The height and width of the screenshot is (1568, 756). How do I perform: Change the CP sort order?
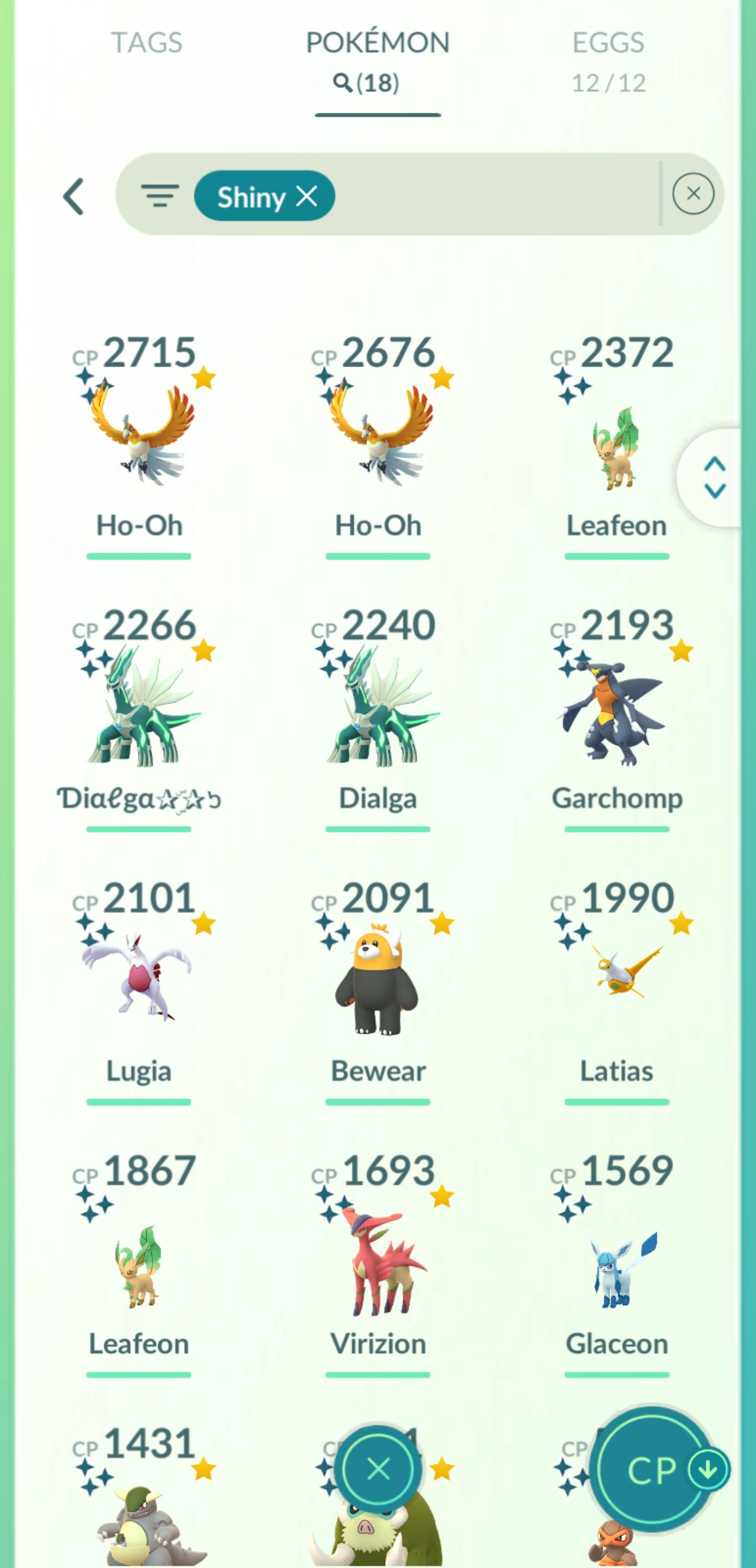click(x=652, y=1470)
